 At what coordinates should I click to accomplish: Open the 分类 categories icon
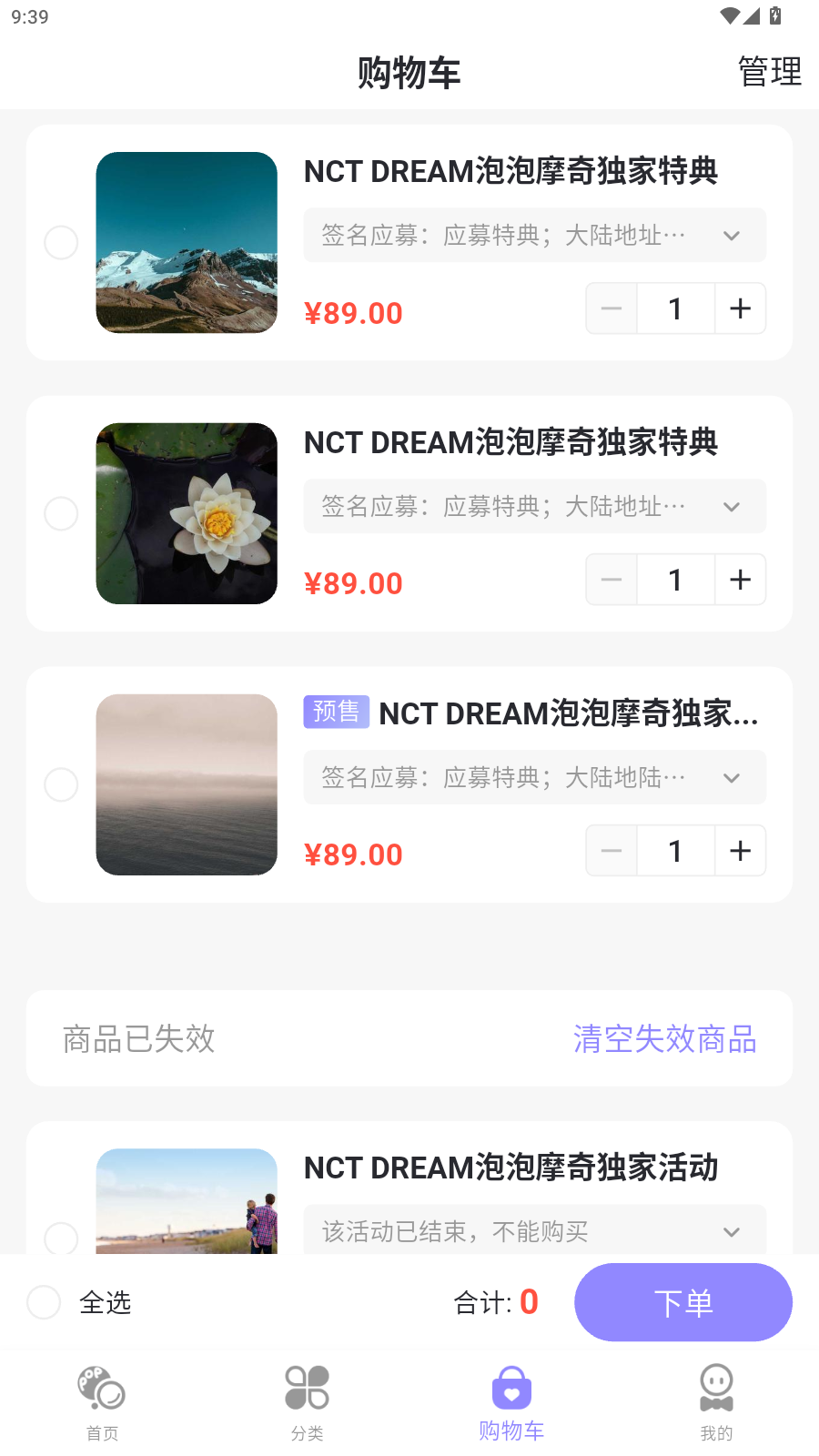pyautogui.click(x=307, y=1387)
